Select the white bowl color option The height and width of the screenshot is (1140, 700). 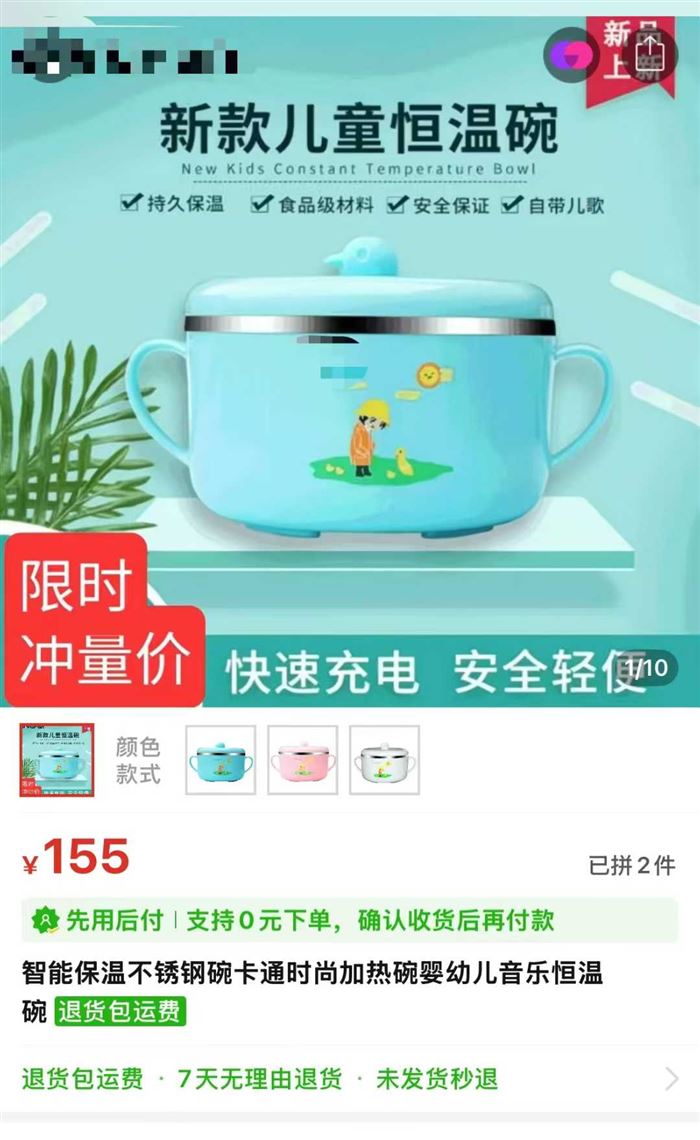[x=384, y=761]
